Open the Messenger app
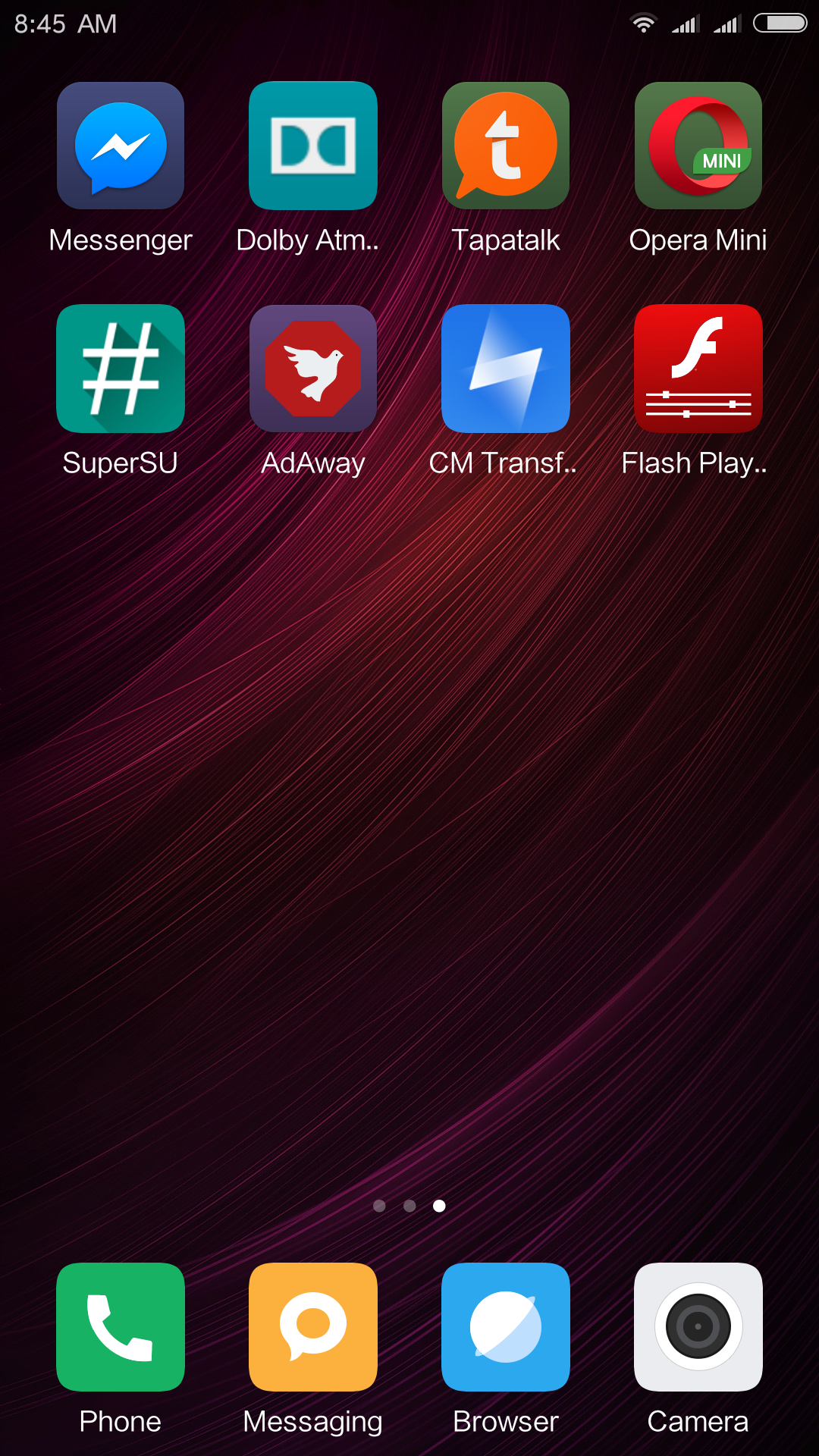The height and width of the screenshot is (1456, 819). click(x=121, y=146)
